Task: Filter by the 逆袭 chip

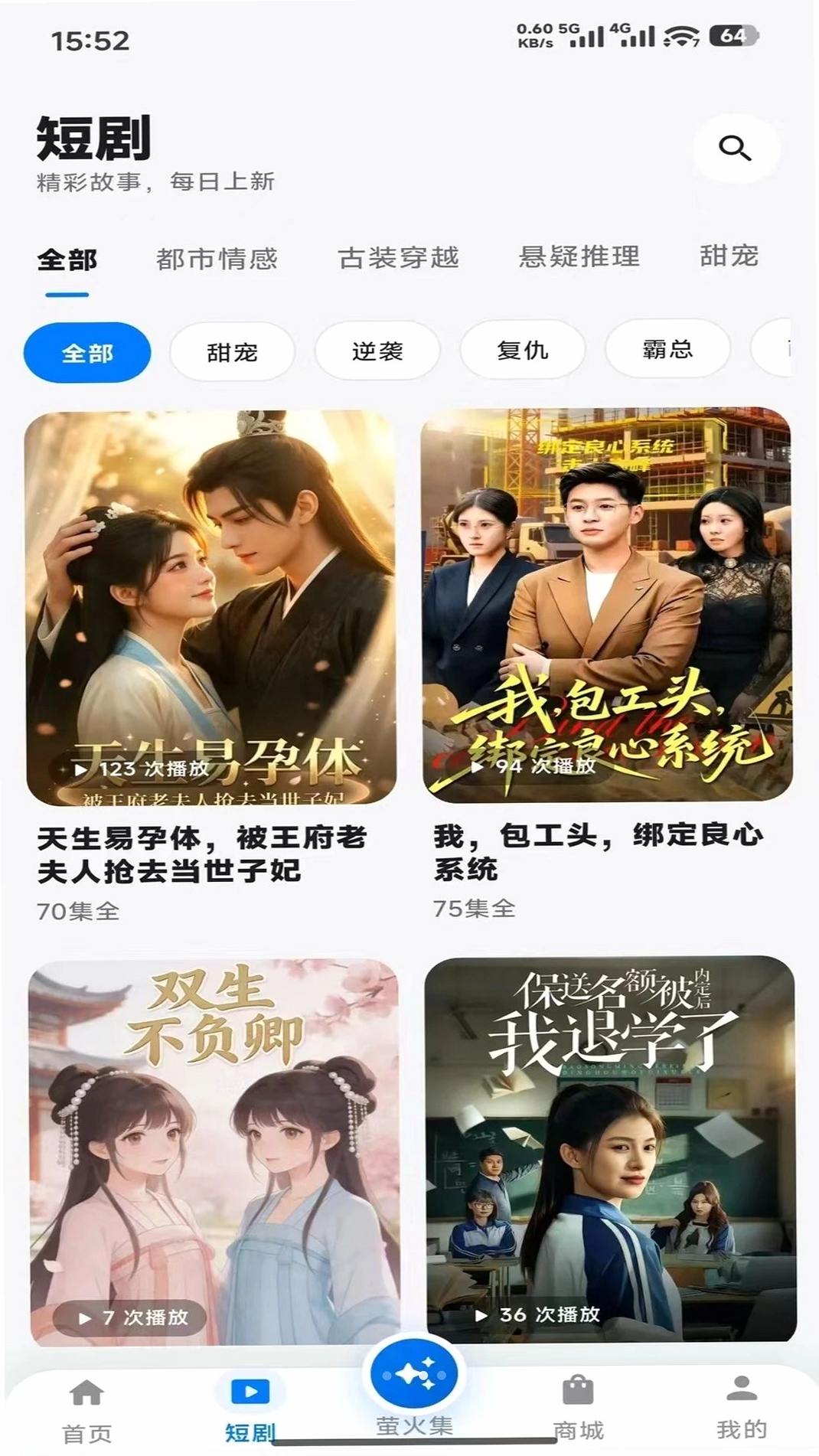Action: click(377, 351)
